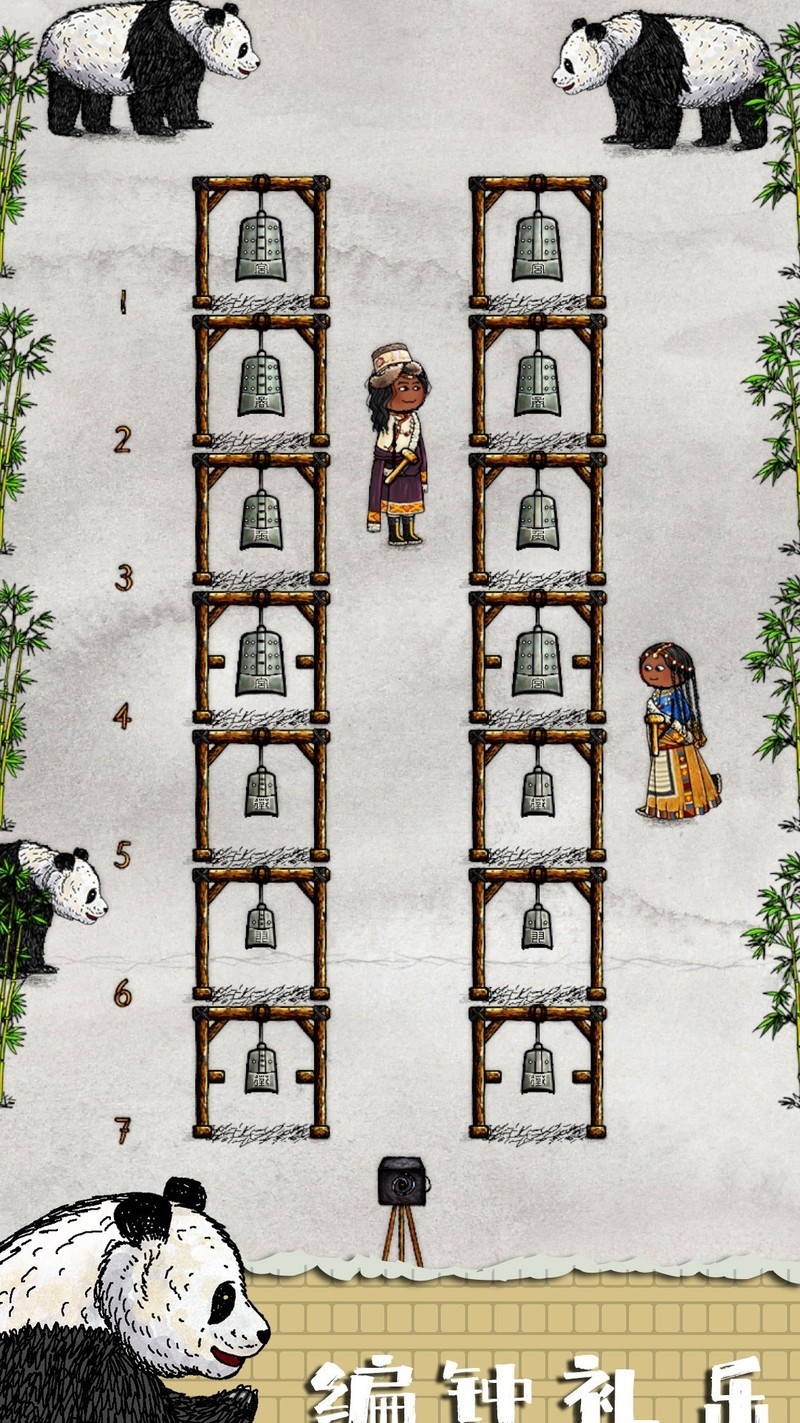This screenshot has height=1423, width=800.
Task: Ring the left column bell numbered 2
Action: tap(261, 385)
